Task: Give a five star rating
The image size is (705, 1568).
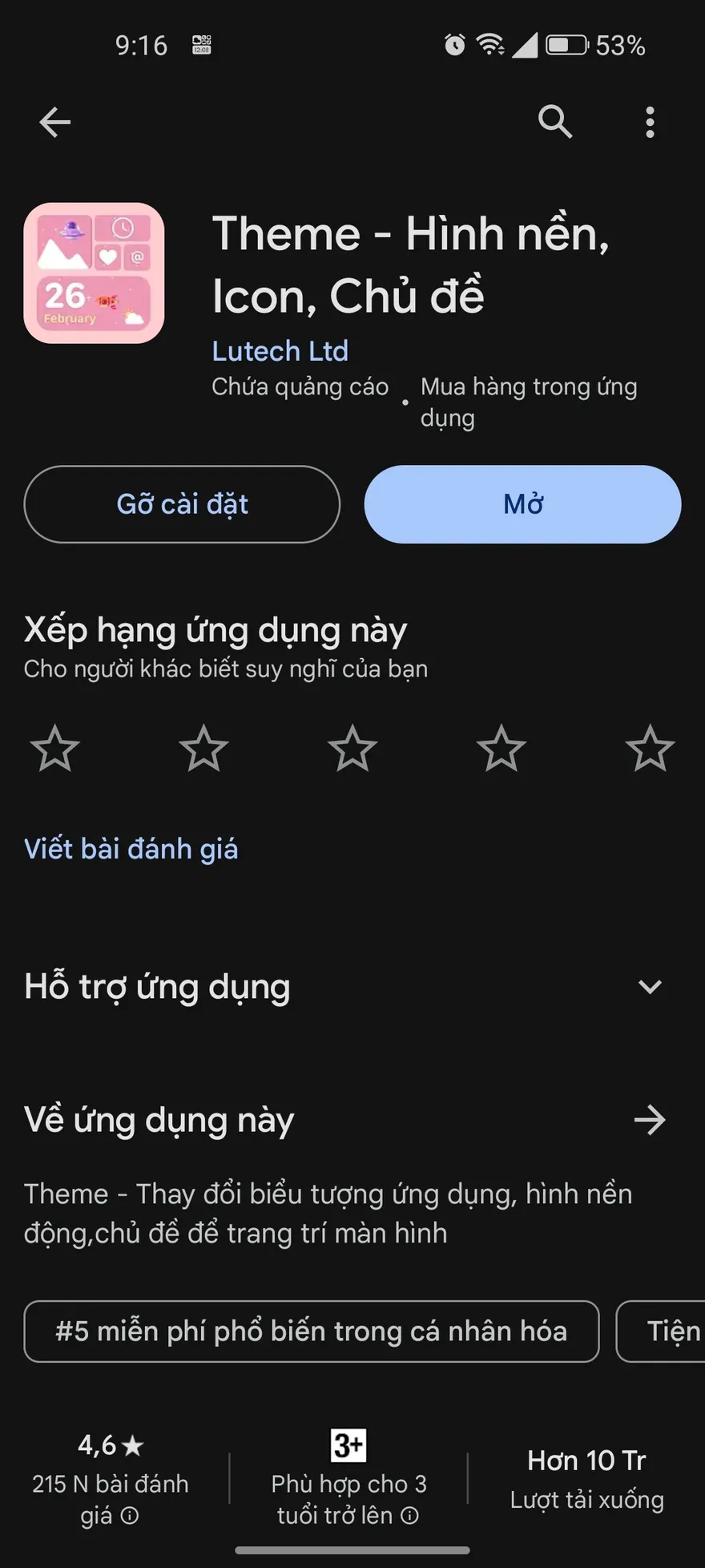Action: [x=651, y=748]
